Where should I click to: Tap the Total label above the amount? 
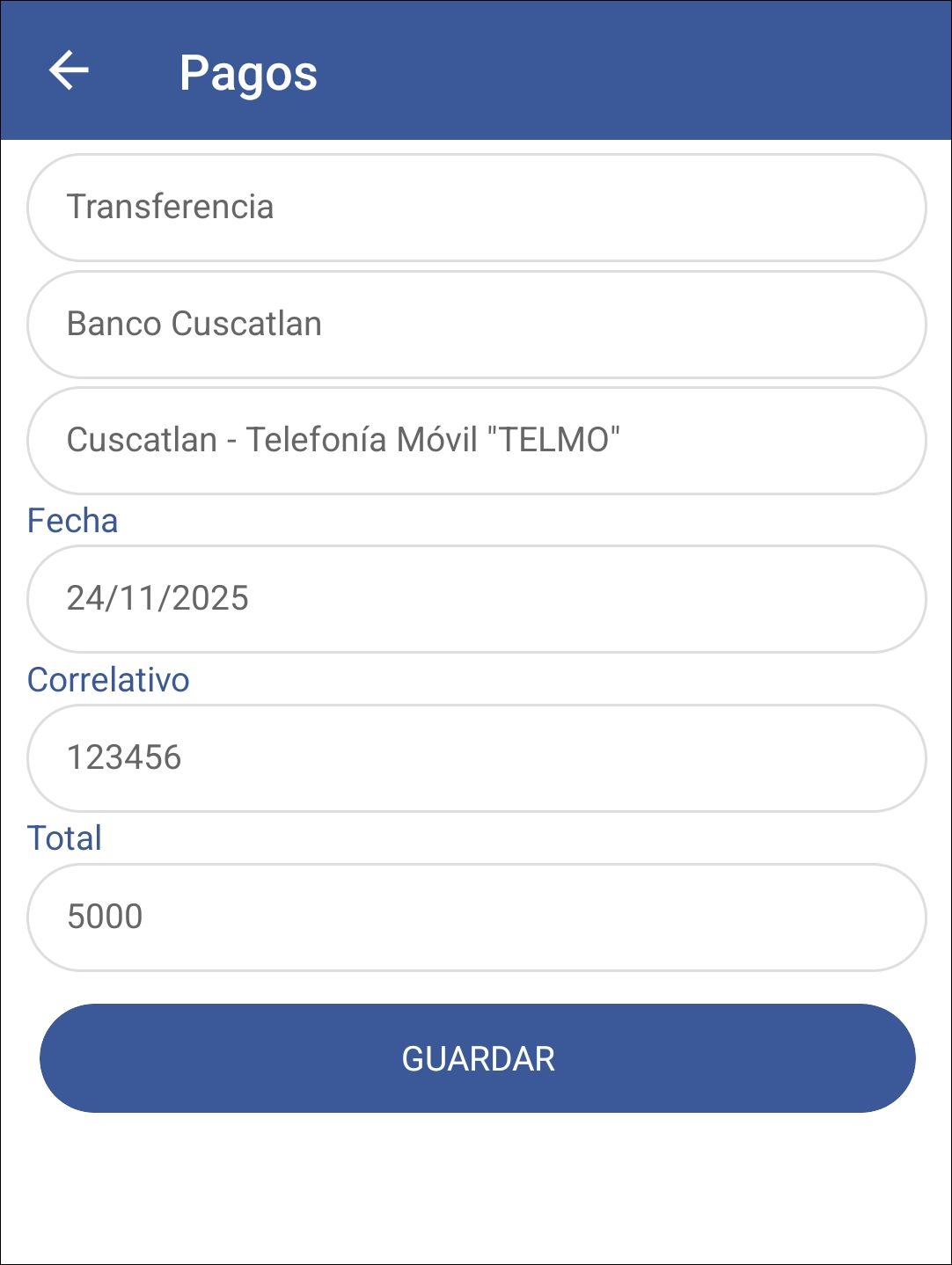[x=65, y=837]
